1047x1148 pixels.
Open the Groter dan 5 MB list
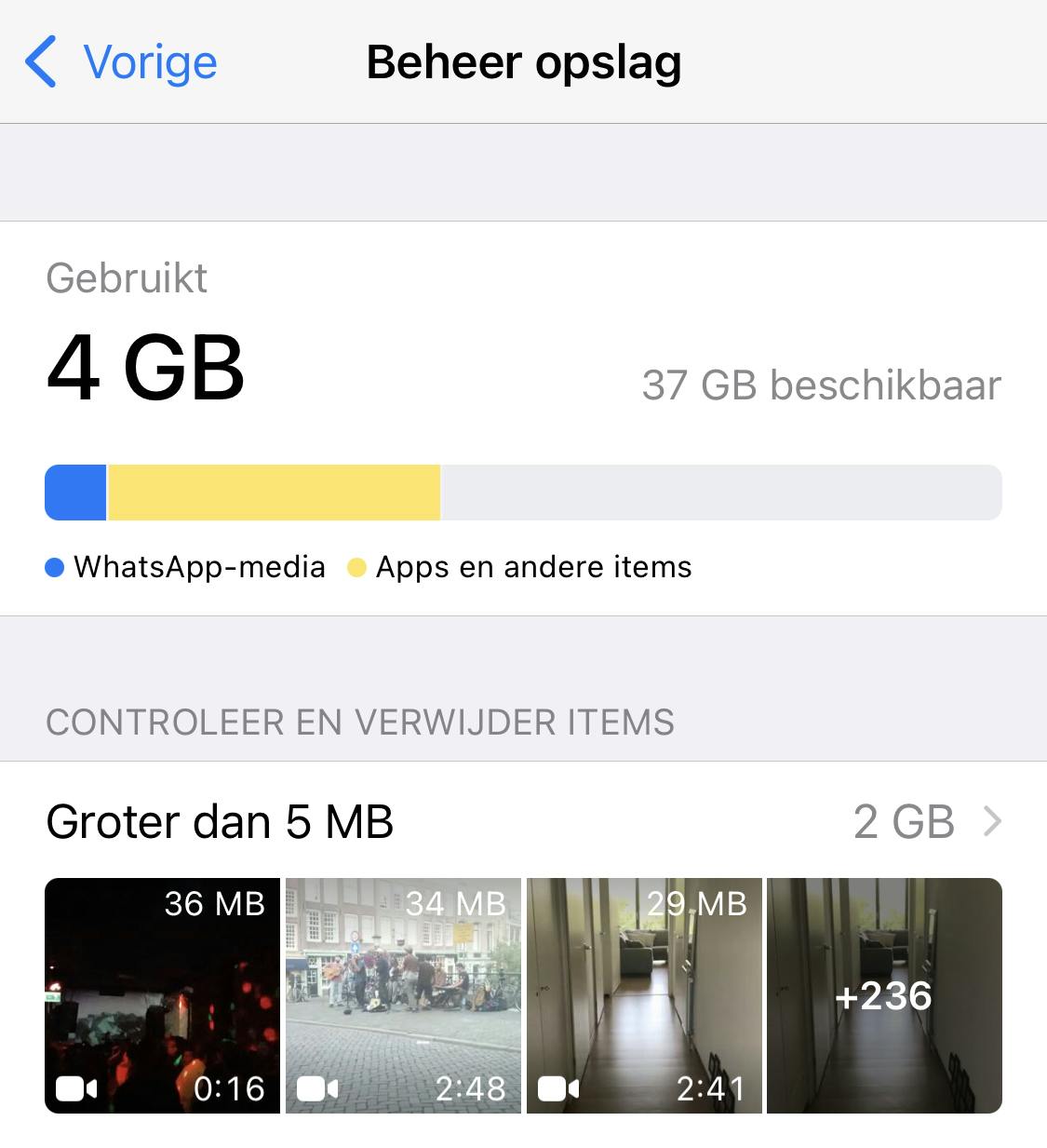(523, 821)
